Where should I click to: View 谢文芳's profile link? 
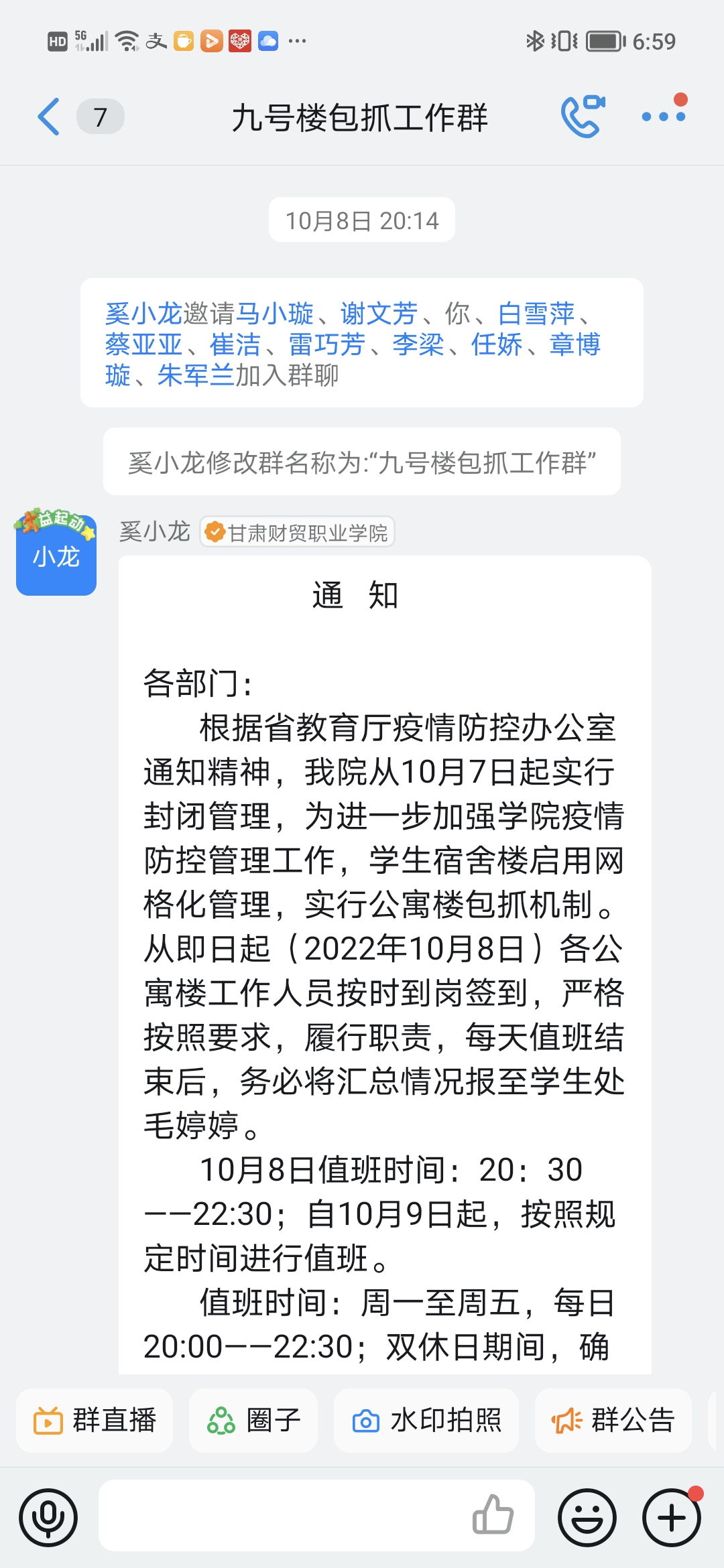(379, 314)
